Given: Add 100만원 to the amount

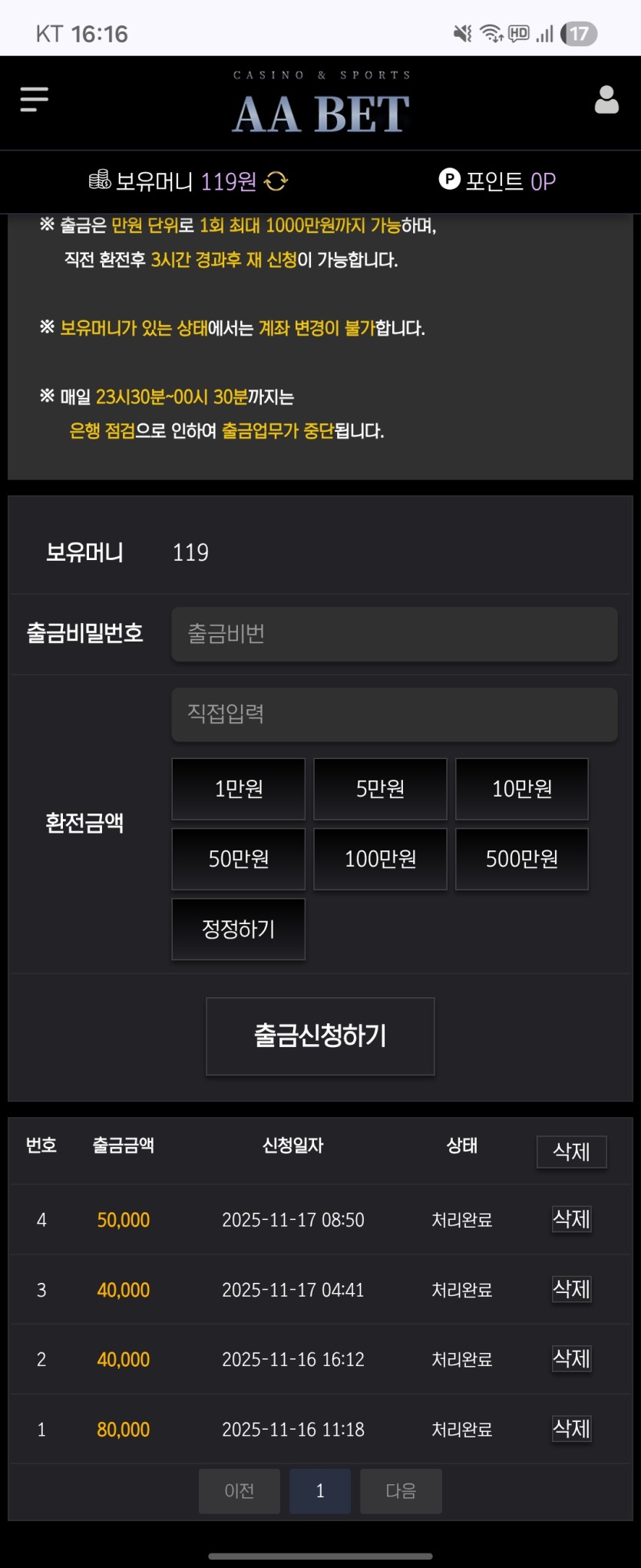Looking at the screenshot, I should tap(380, 859).
